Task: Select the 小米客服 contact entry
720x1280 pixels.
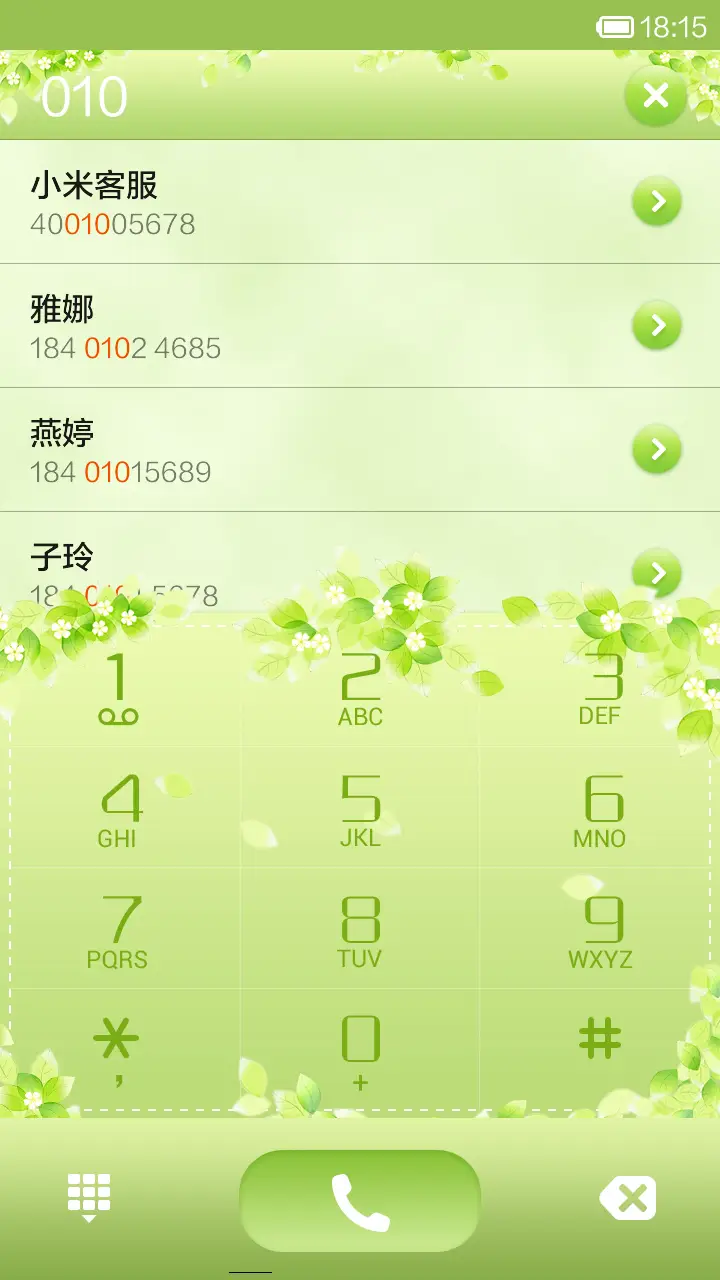Action: (300, 200)
